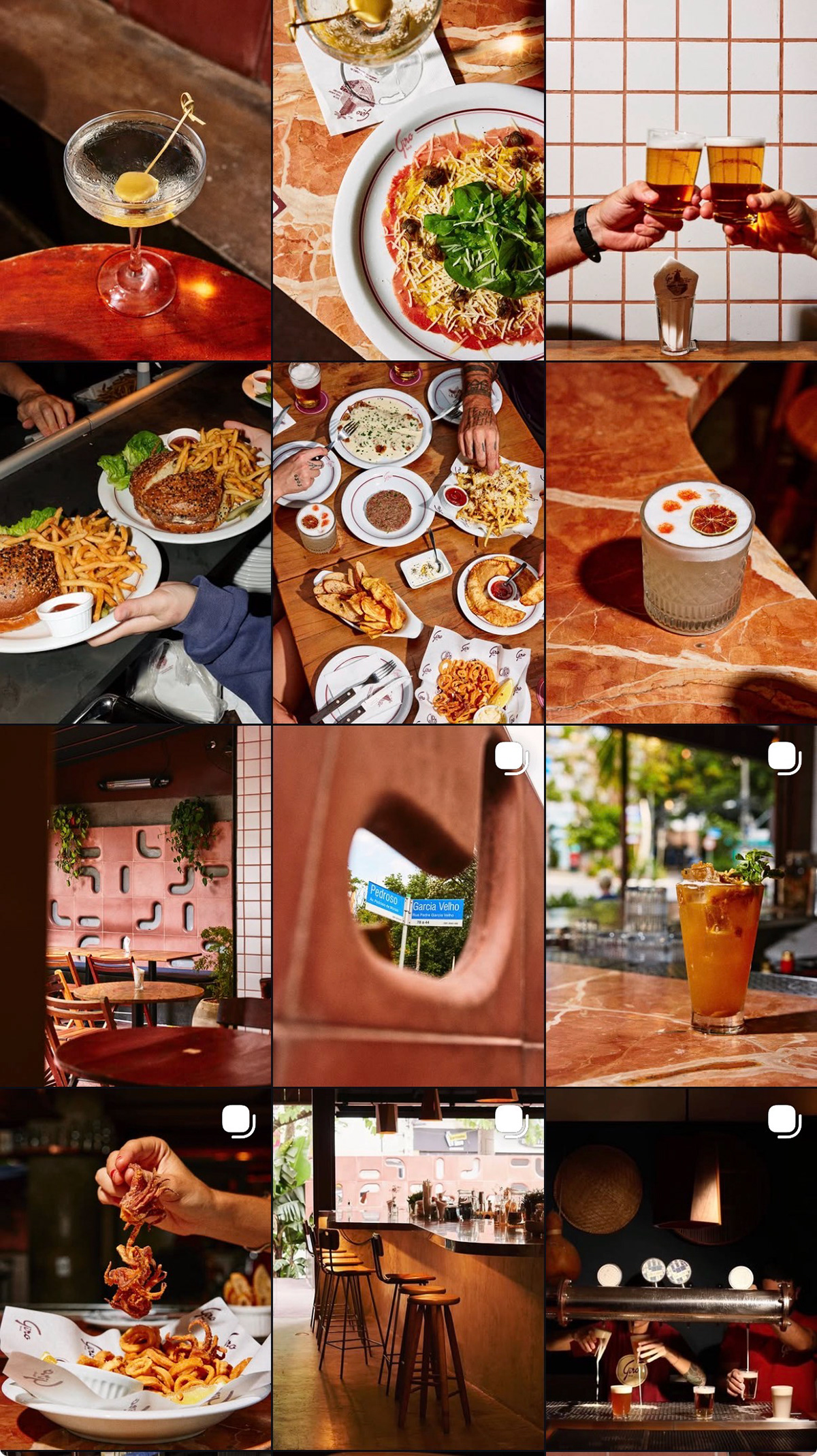Image resolution: width=817 pixels, height=1456 pixels.
Task: Open the carpaccio plate with arugula post
Action: (408, 180)
